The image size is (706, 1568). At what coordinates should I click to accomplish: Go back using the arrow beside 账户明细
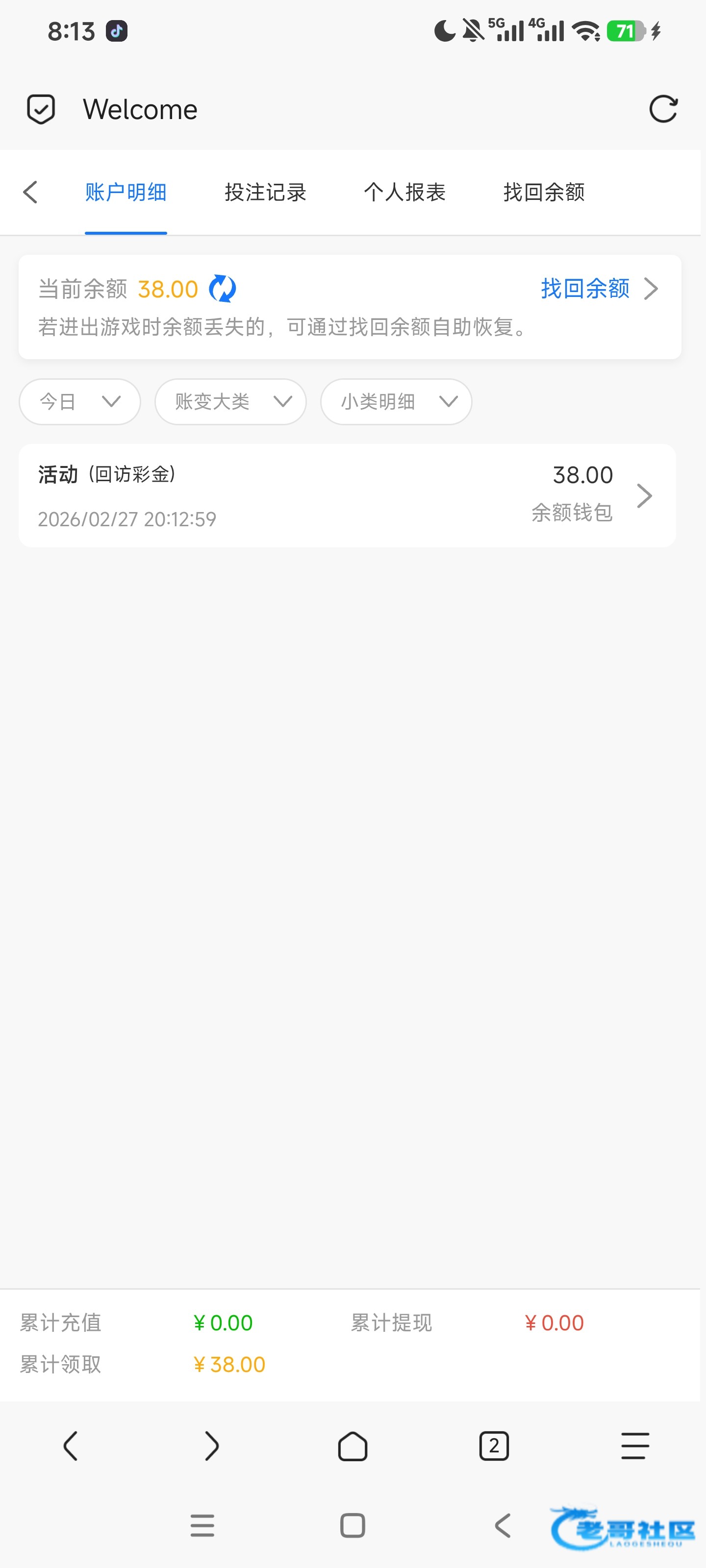(x=30, y=193)
